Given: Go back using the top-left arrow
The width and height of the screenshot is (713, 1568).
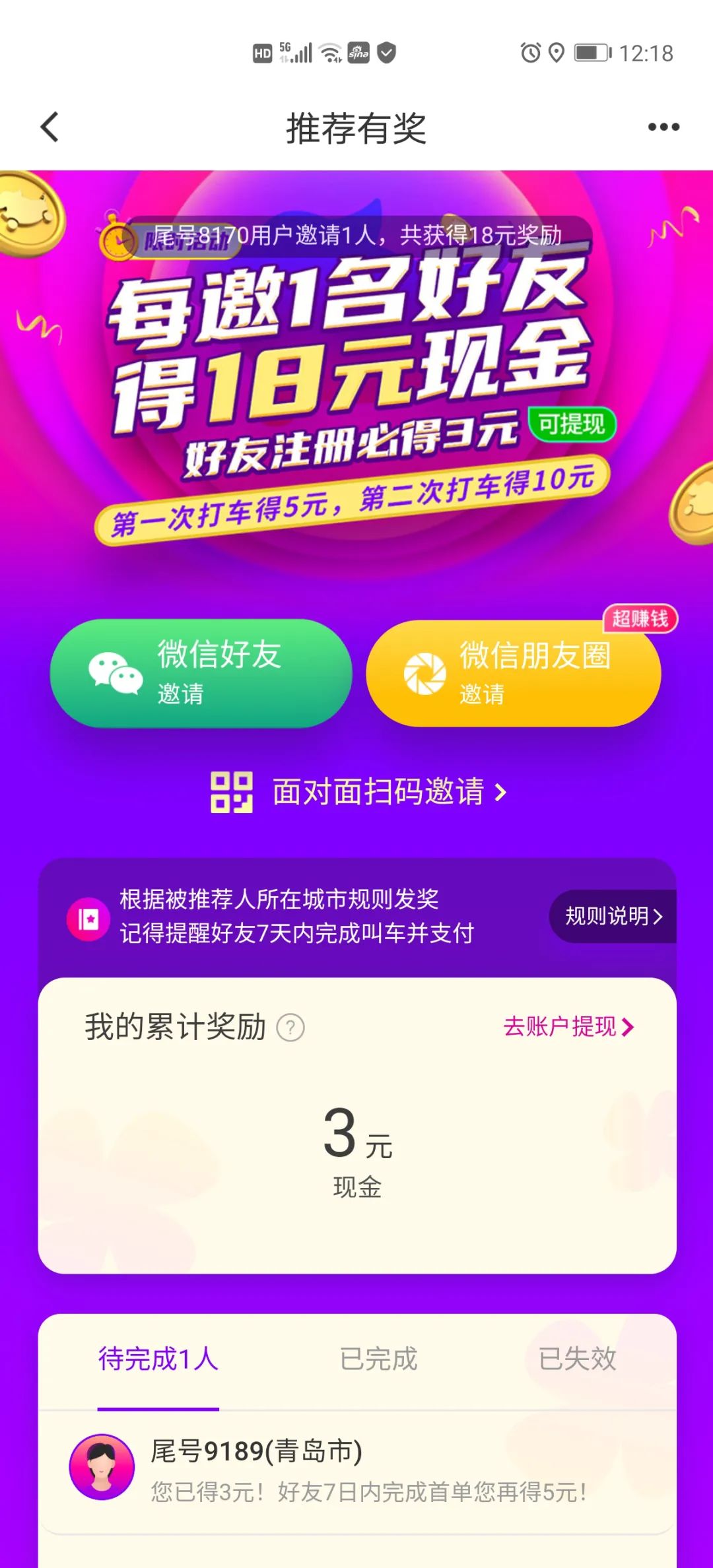Looking at the screenshot, I should coord(50,127).
